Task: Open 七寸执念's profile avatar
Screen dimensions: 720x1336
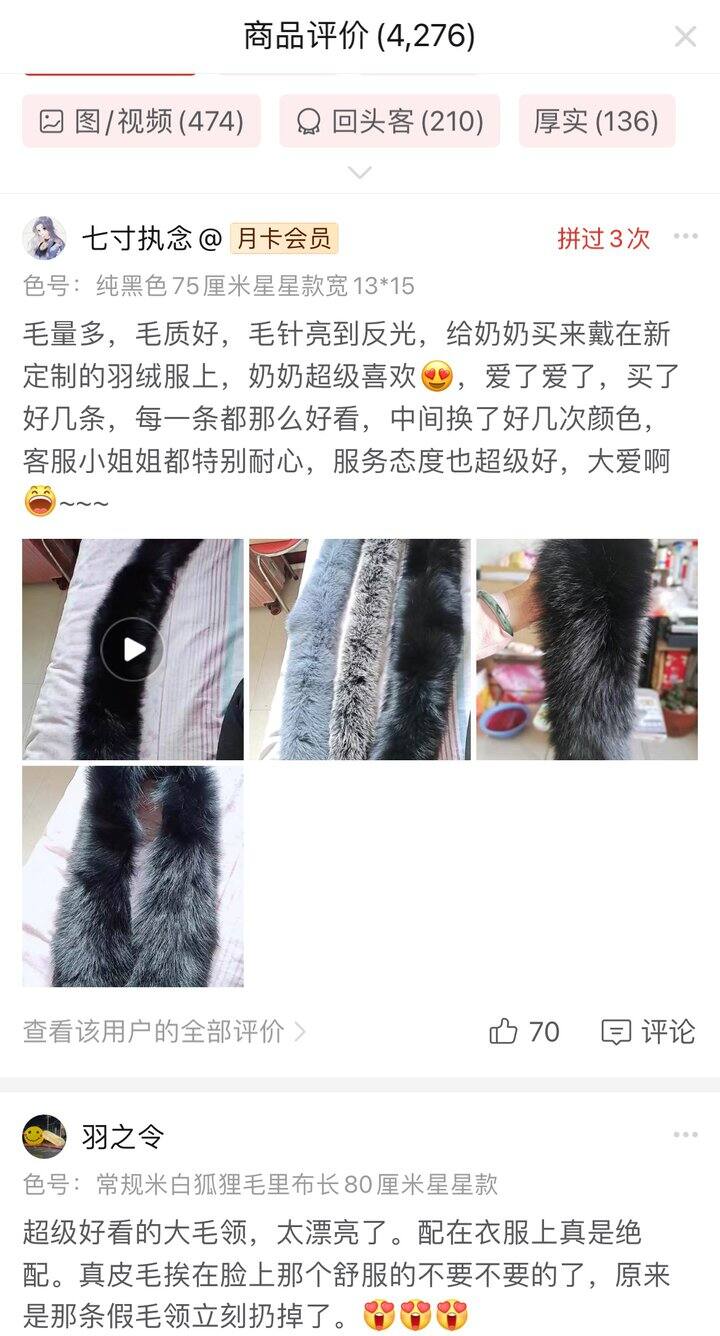Action: pyautogui.click(x=45, y=238)
